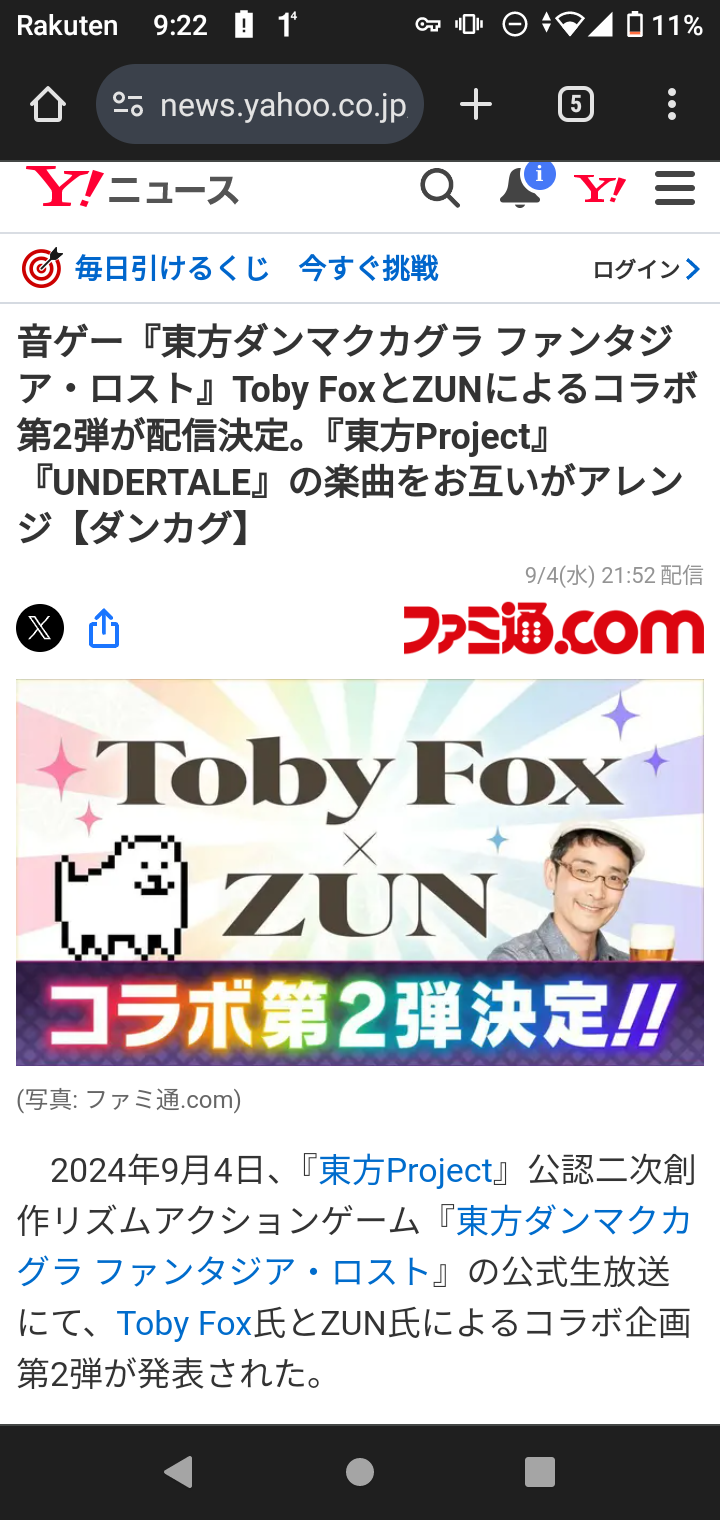
Task: Go to the browser home page
Action: pyautogui.click(x=47, y=104)
